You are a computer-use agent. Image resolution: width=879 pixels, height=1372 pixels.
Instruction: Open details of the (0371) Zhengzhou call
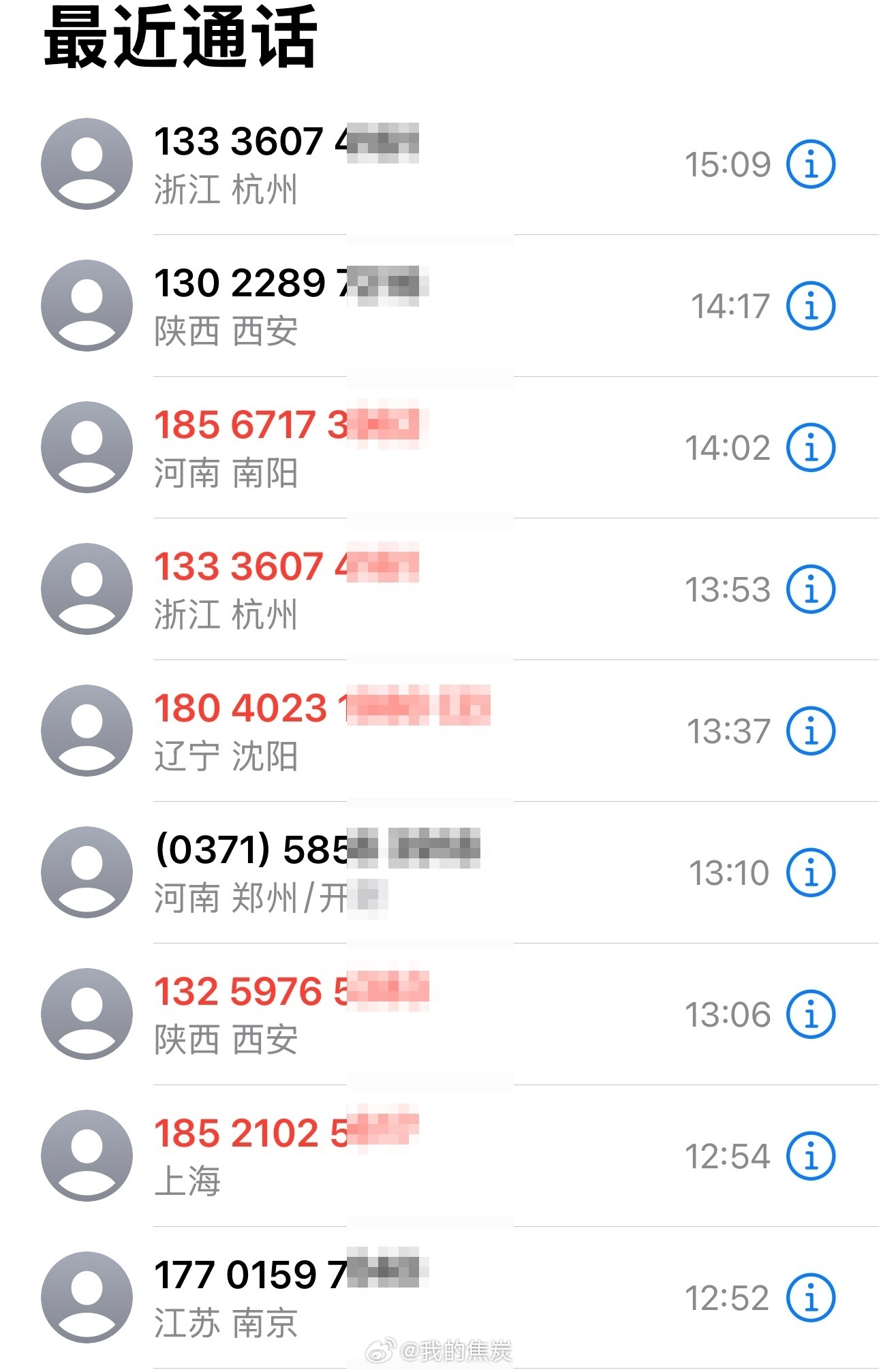click(x=812, y=872)
